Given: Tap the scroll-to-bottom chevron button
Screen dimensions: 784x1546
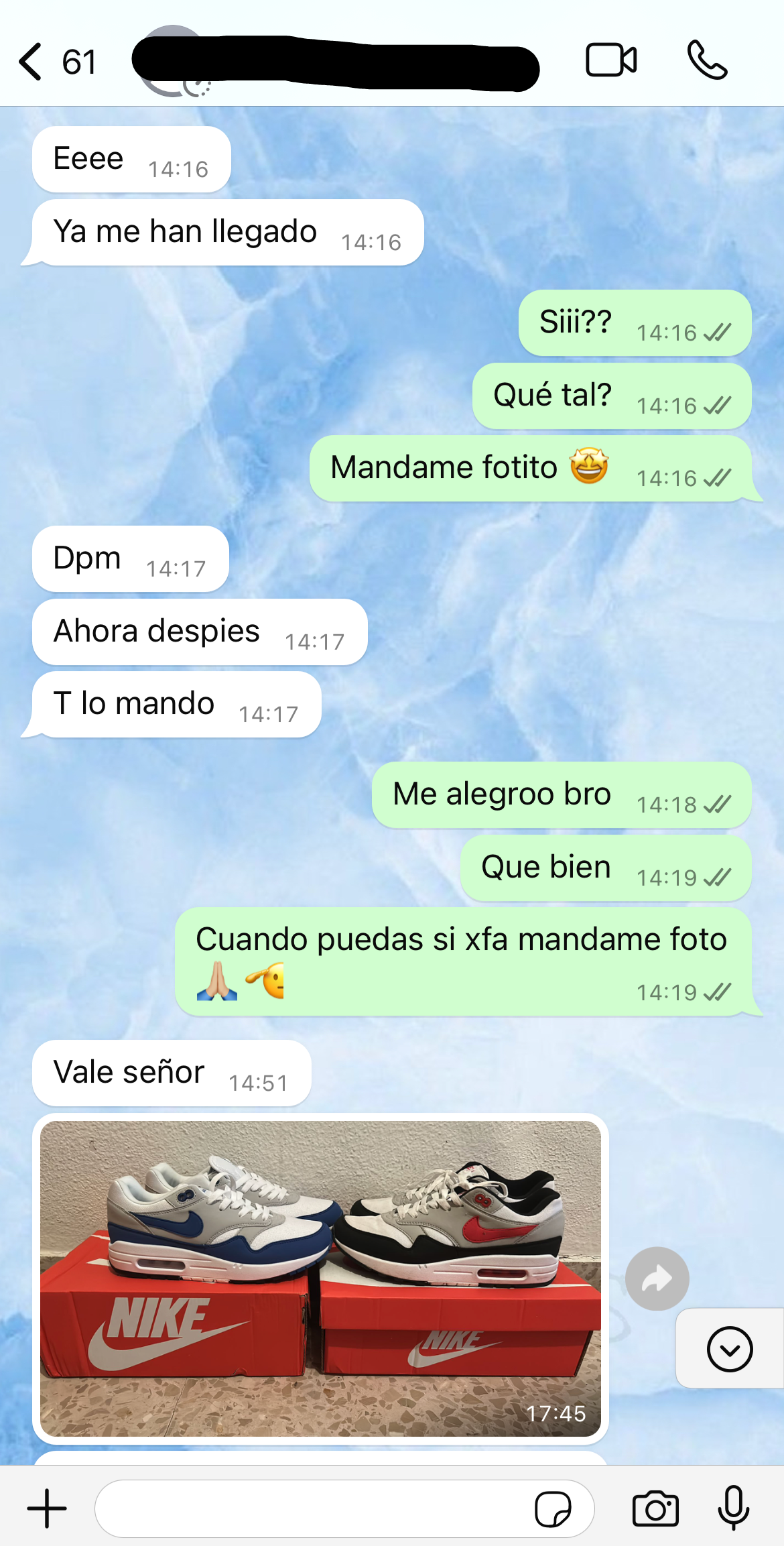Looking at the screenshot, I should coord(732,1348).
